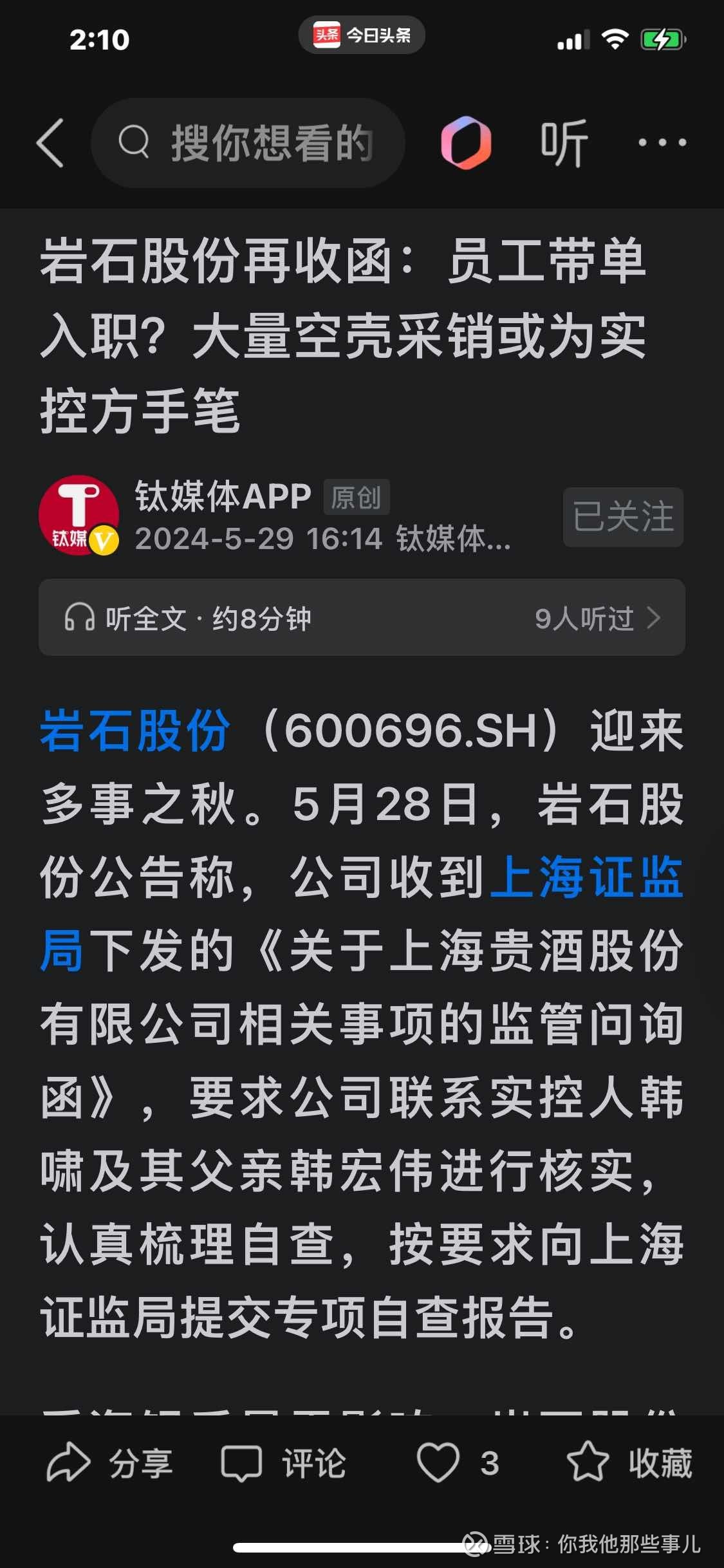Open the more options (...) icon
724x1568 pixels.
tap(662, 143)
